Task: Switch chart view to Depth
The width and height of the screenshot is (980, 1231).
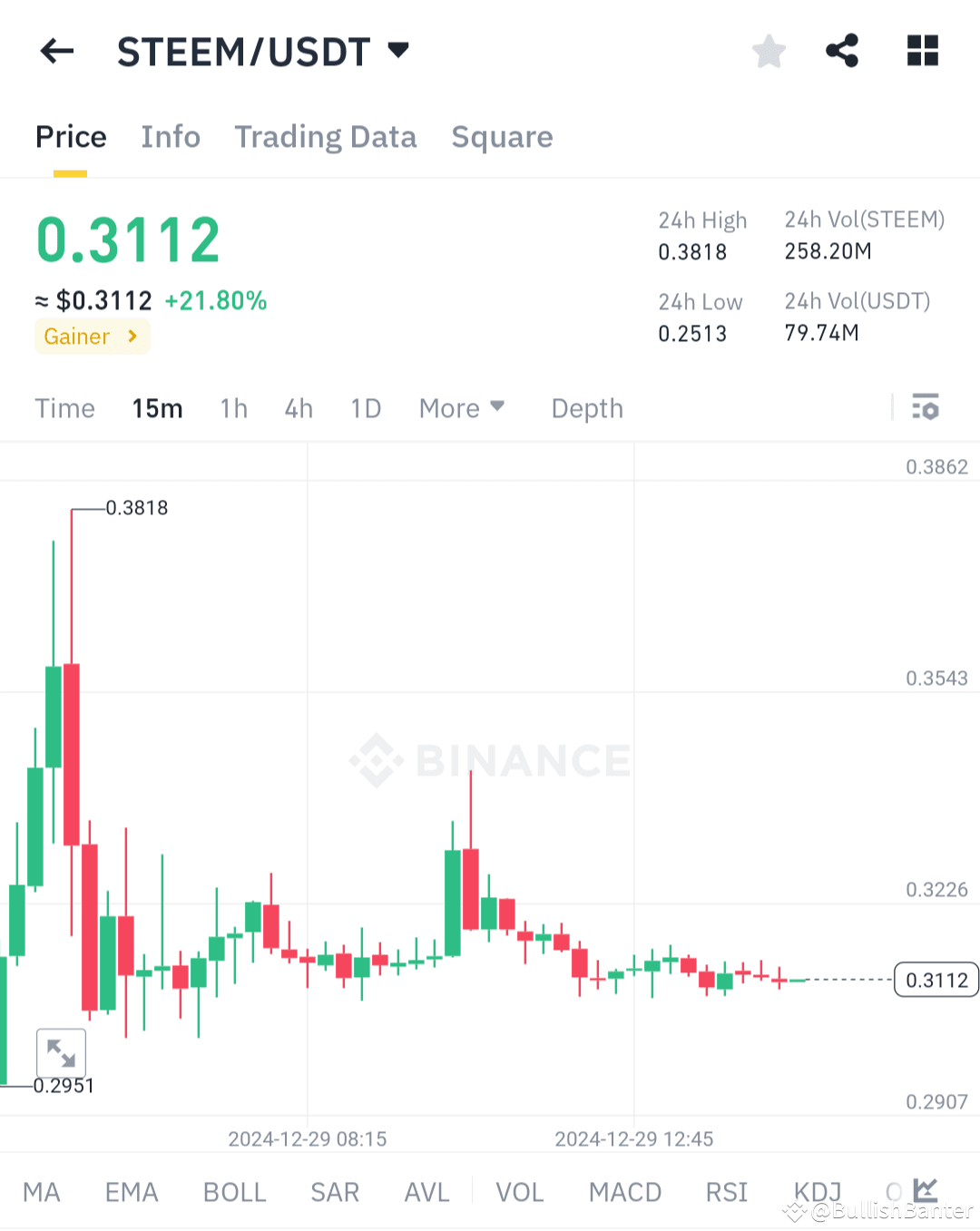Action: tap(586, 408)
